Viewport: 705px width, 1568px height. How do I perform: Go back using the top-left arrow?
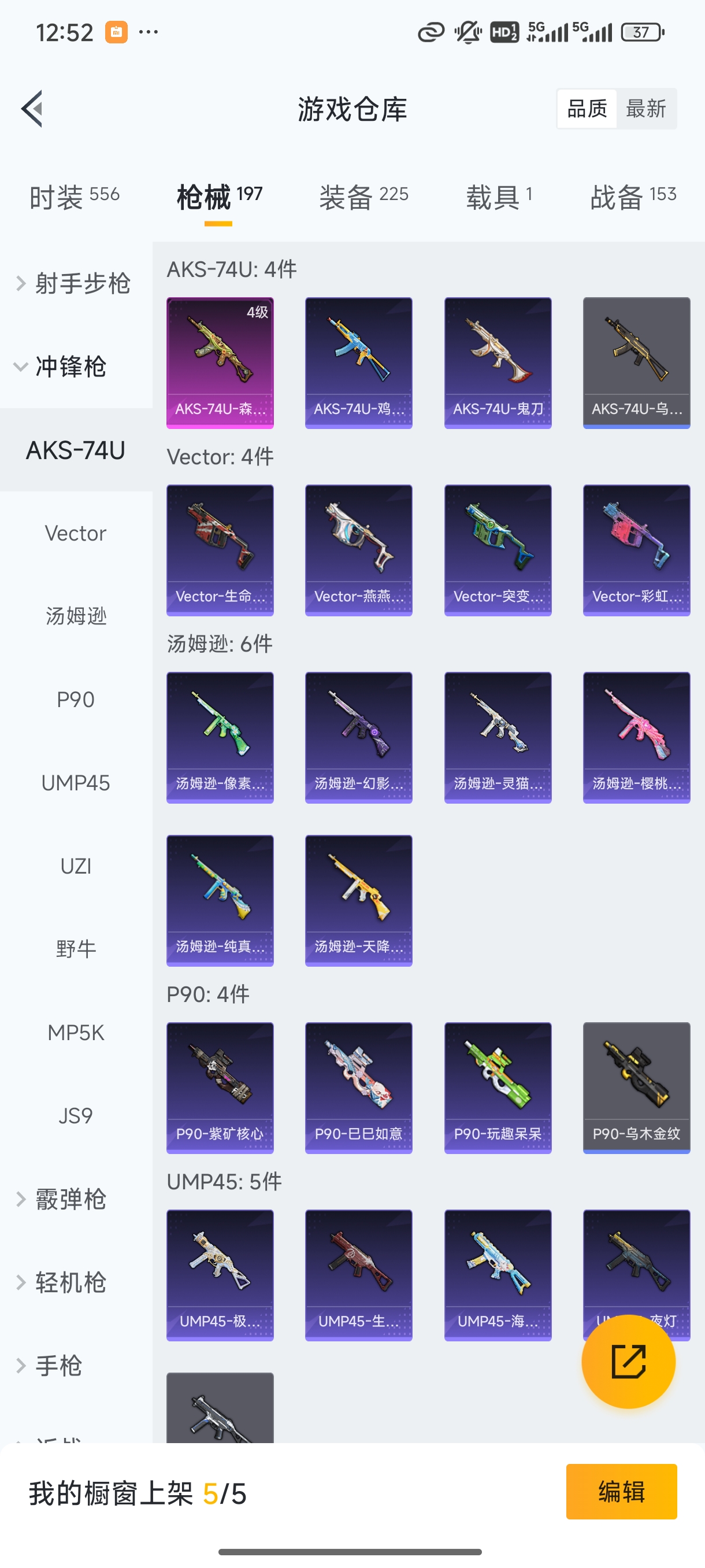coord(32,109)
